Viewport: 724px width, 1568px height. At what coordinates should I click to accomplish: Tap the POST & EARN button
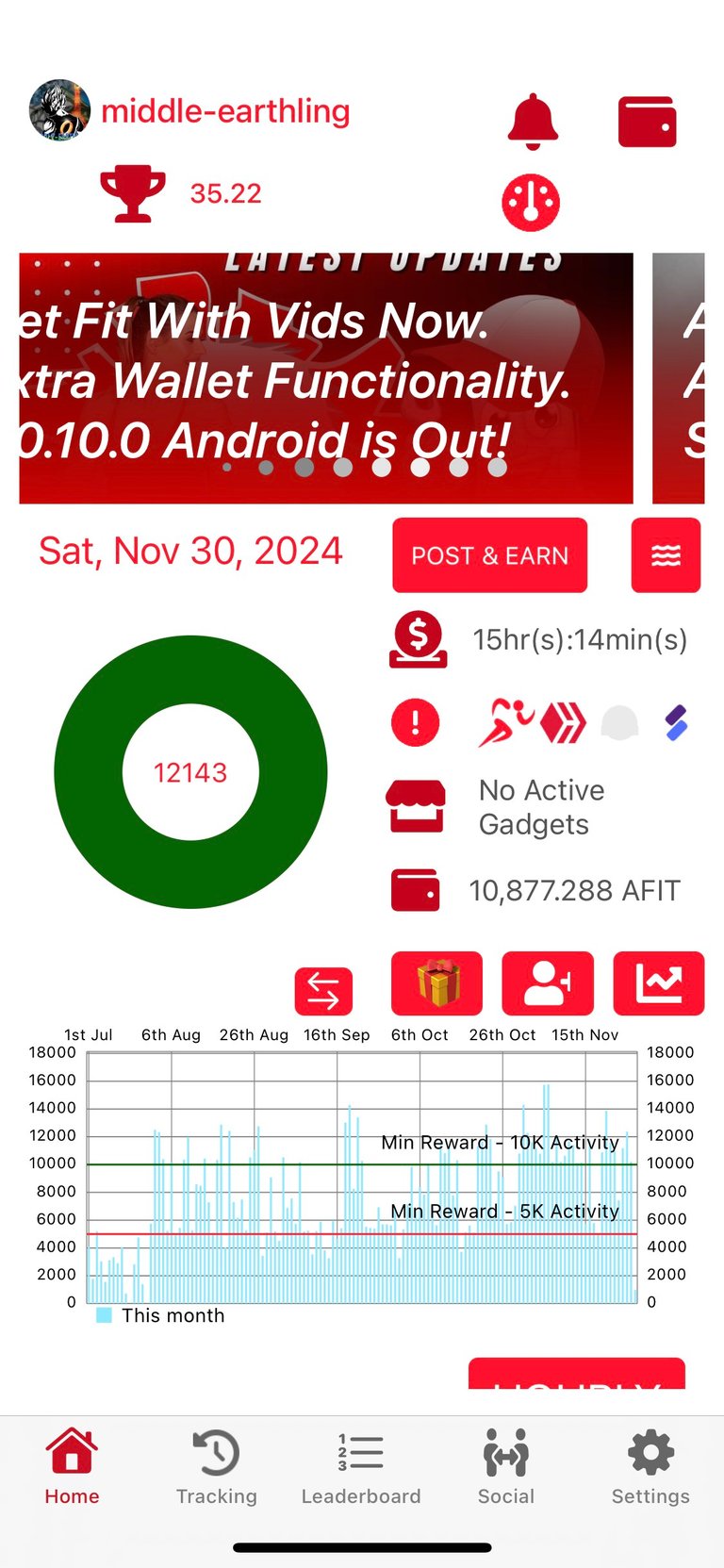(x=489, y=555)
